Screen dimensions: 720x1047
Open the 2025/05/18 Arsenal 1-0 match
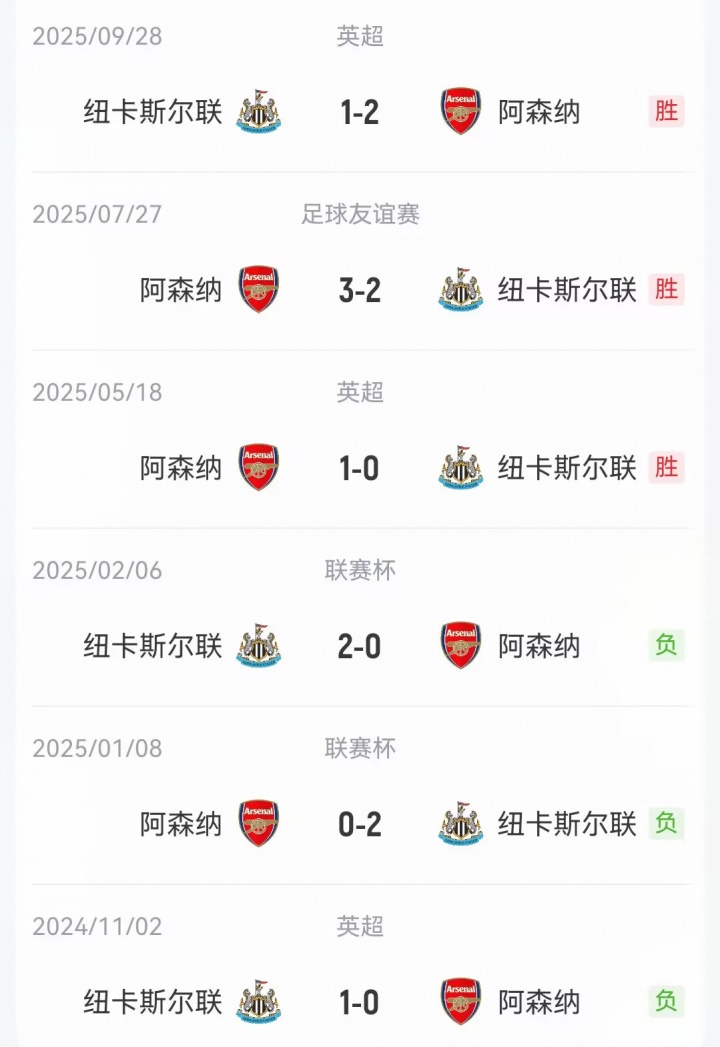359,468
